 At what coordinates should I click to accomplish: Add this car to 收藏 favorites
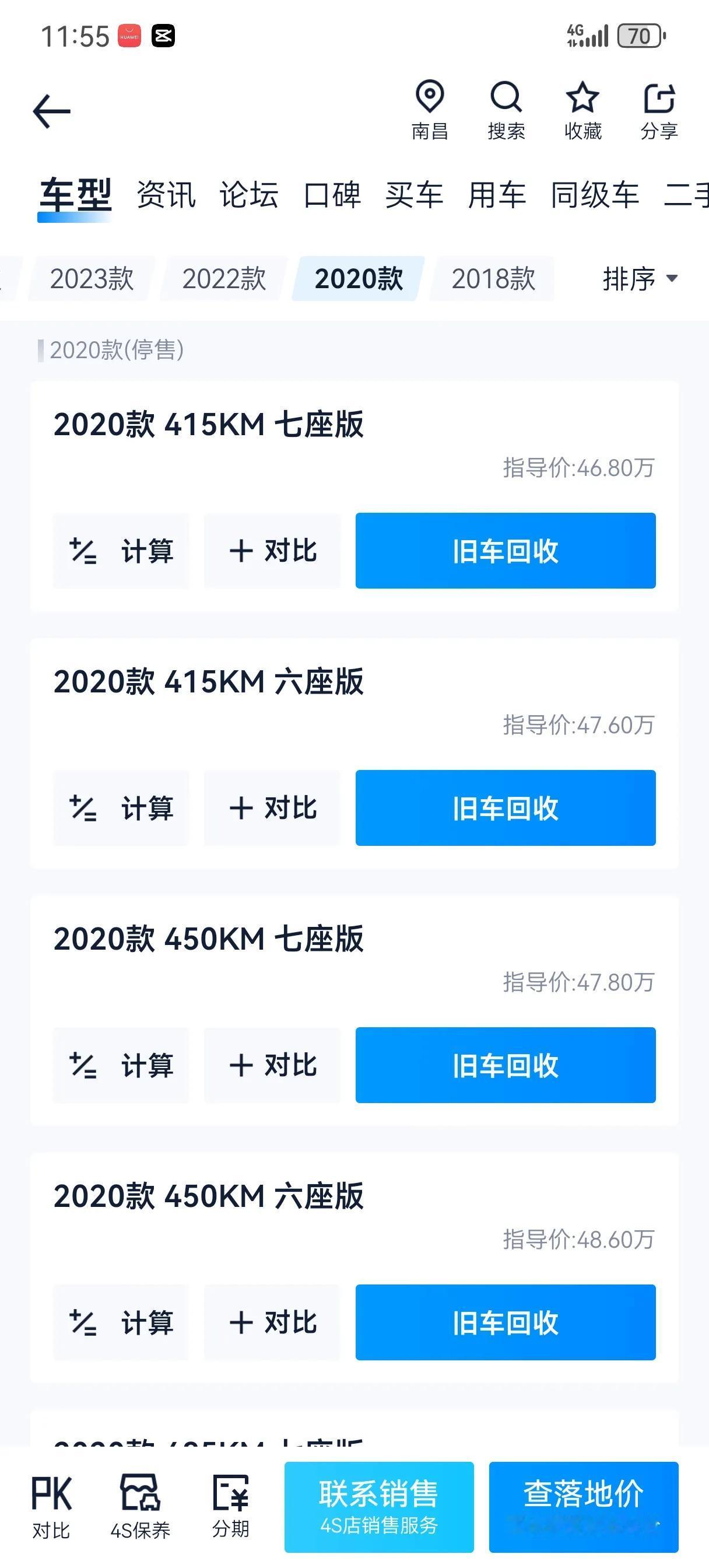(x=582, y=110)
